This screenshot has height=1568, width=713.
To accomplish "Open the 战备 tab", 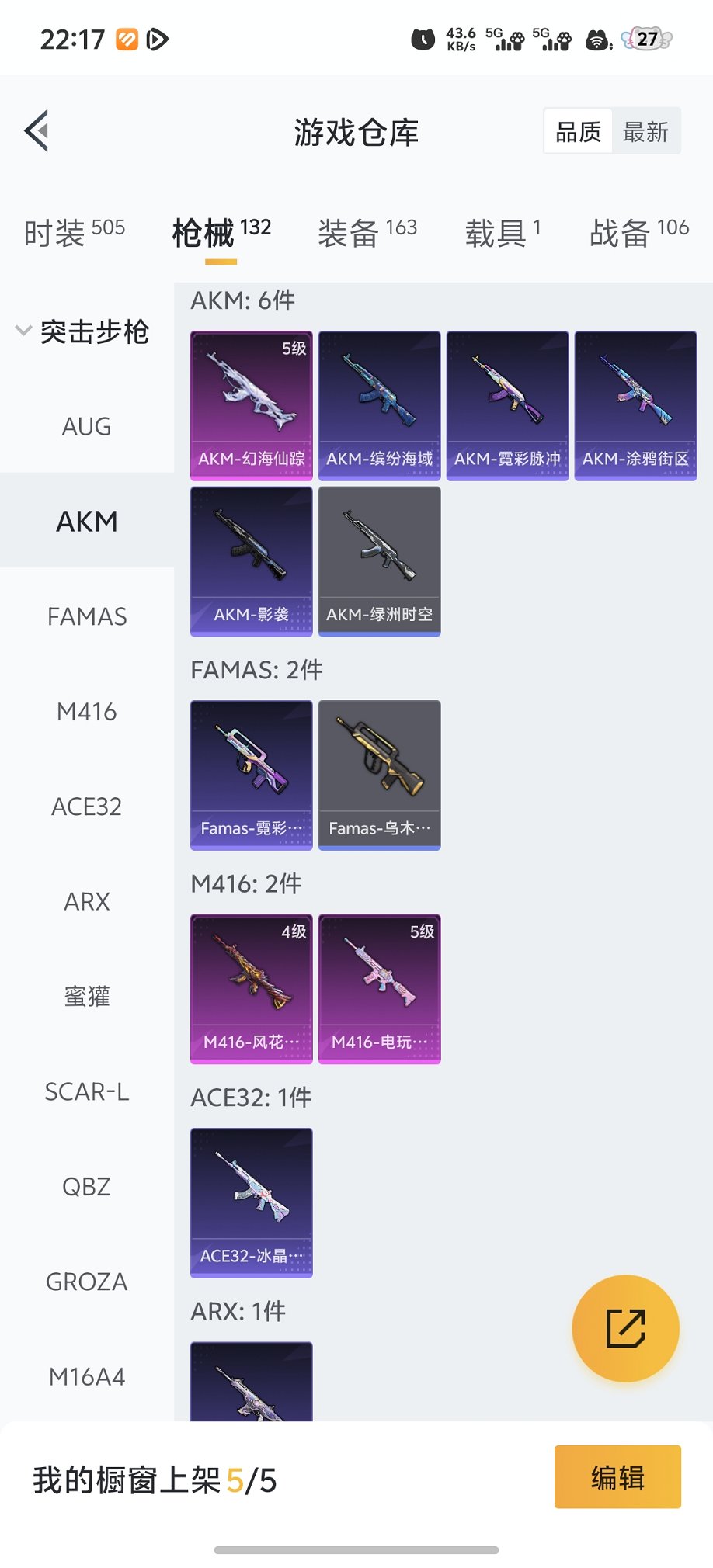I will (638, 232).
